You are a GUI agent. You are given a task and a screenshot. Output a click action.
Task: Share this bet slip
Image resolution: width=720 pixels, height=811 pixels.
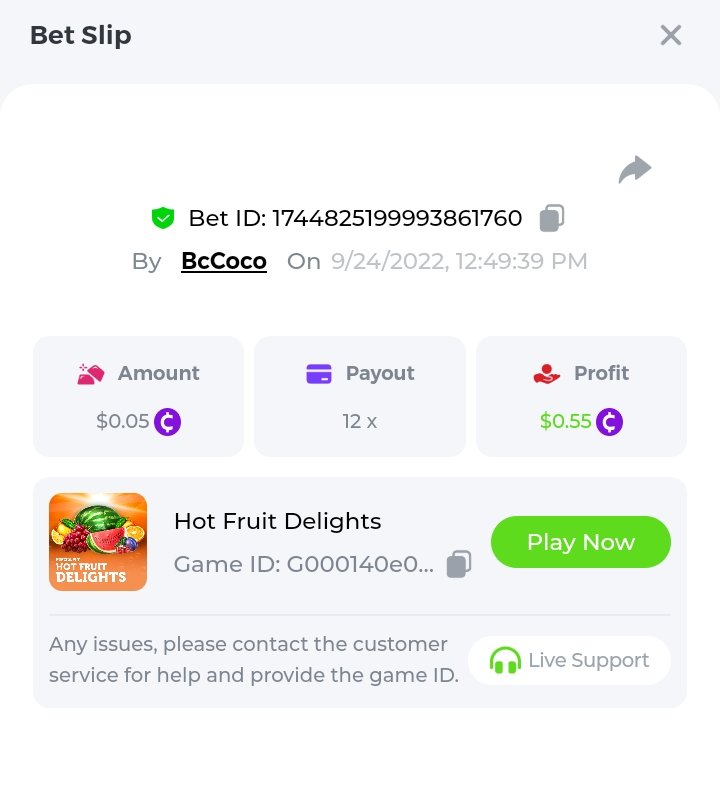tap(635, 170)
